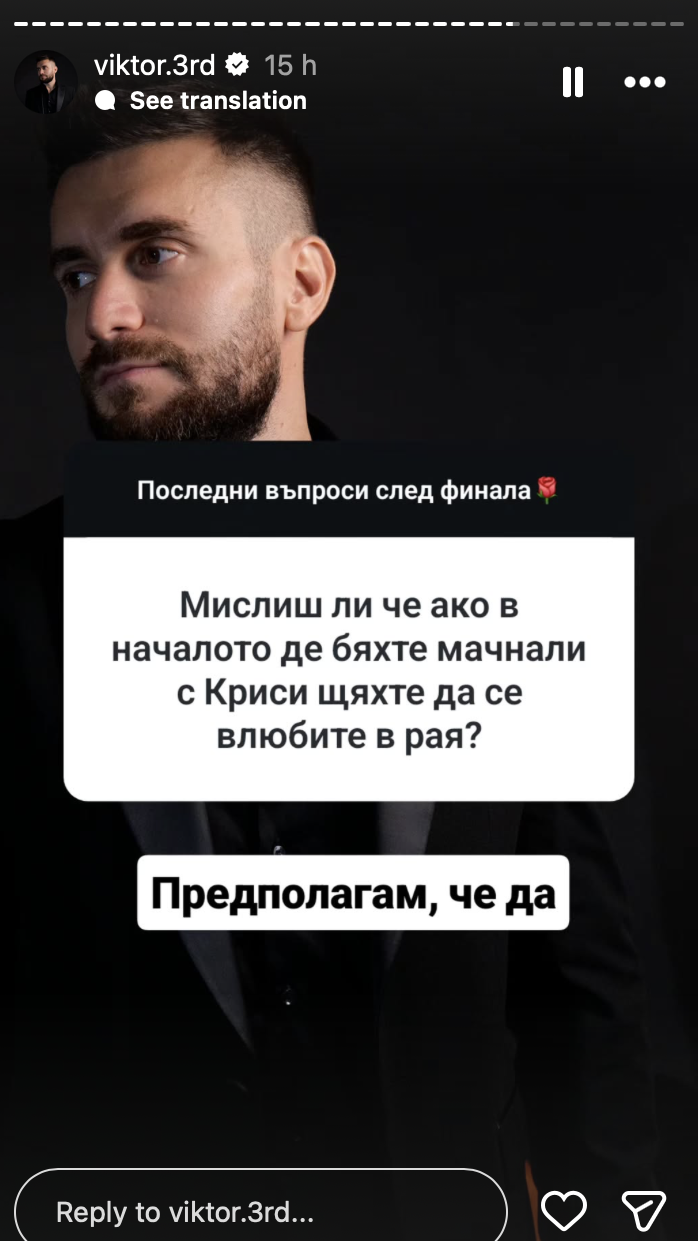
Task: Like this story with the heart
Action: [564, 1212]
